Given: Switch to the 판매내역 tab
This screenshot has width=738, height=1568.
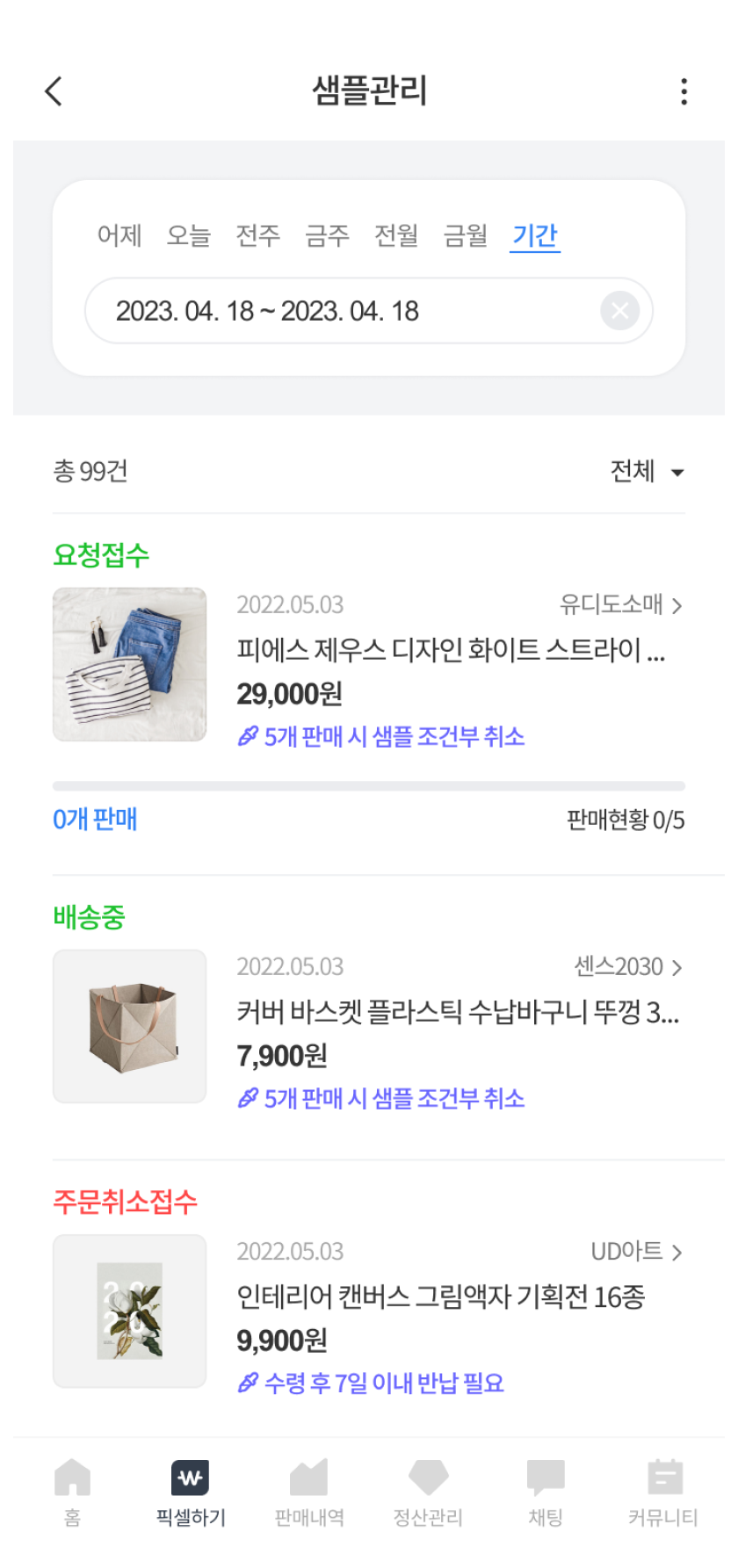Looking at the screenshot, I should (309, 1492).
